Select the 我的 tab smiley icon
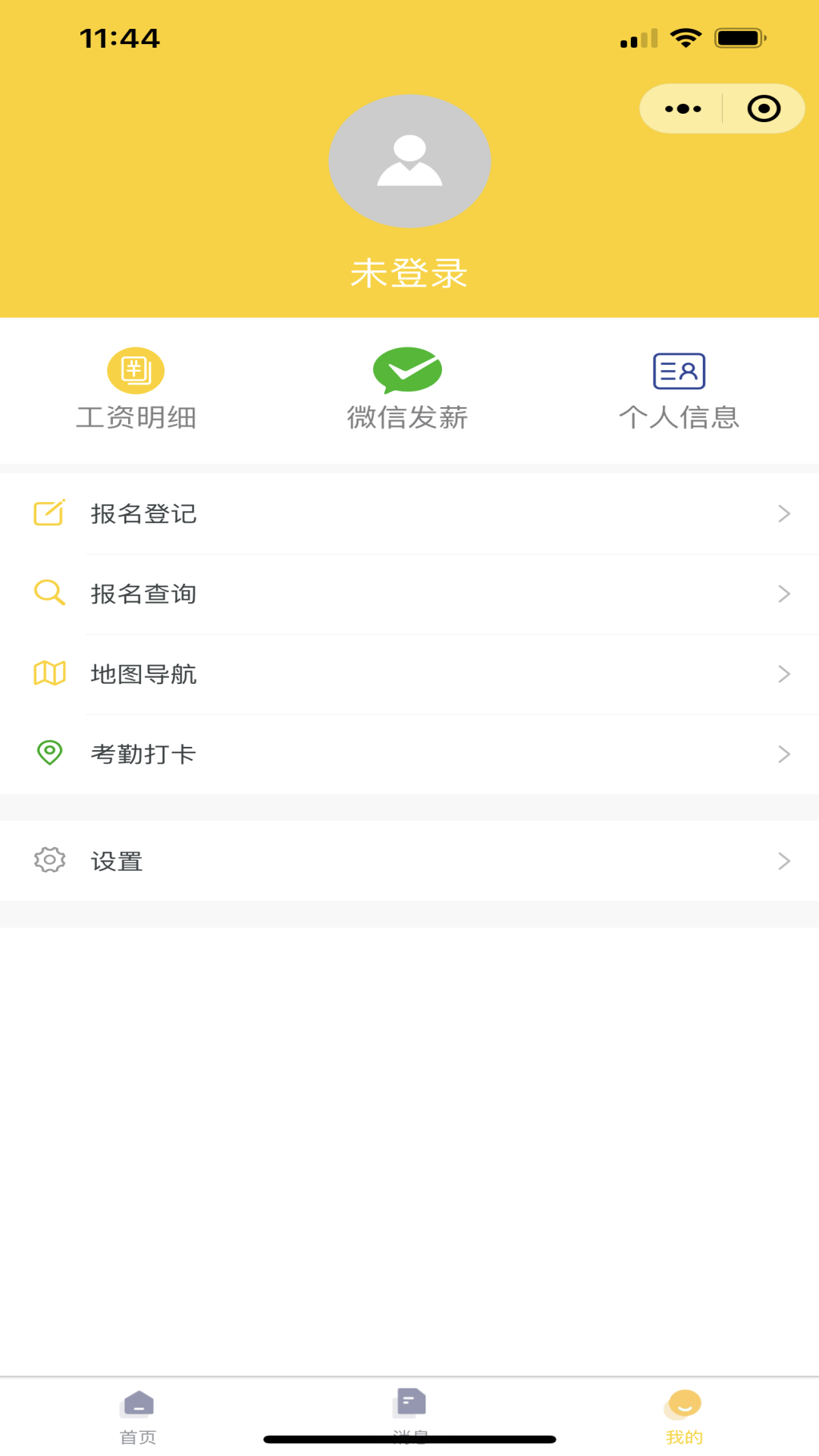The width and height of the screenshot is (819, 1456). pyautogui.click(x=684, y=1403)
